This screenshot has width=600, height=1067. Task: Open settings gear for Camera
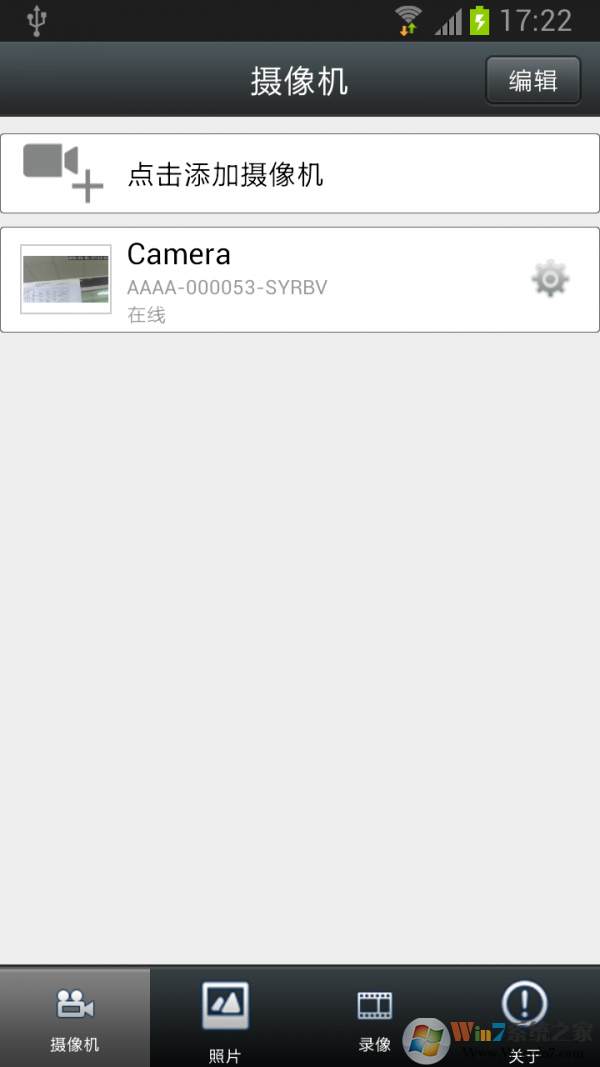pos(549,280)
